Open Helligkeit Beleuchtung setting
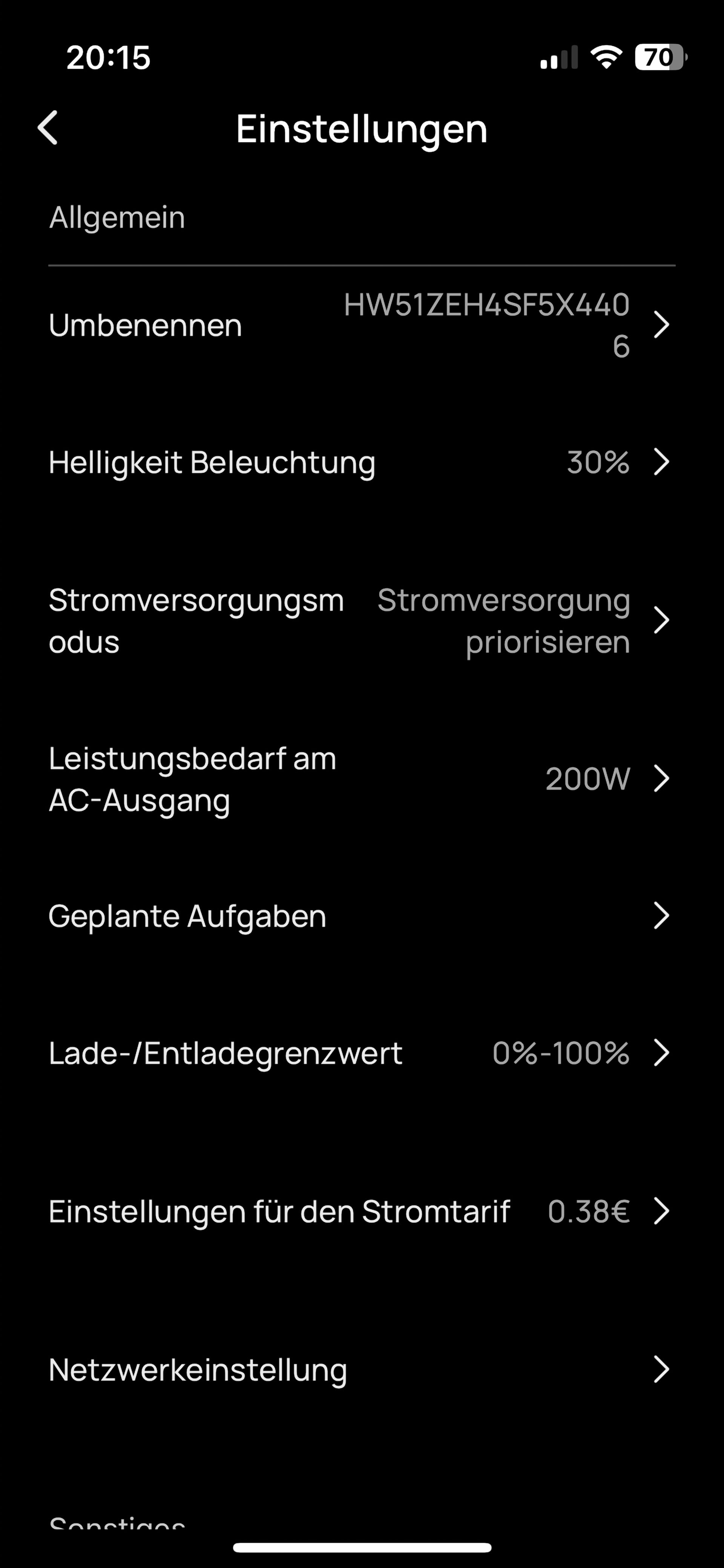This screenshot has width=724, height=1568. [362, 462]
